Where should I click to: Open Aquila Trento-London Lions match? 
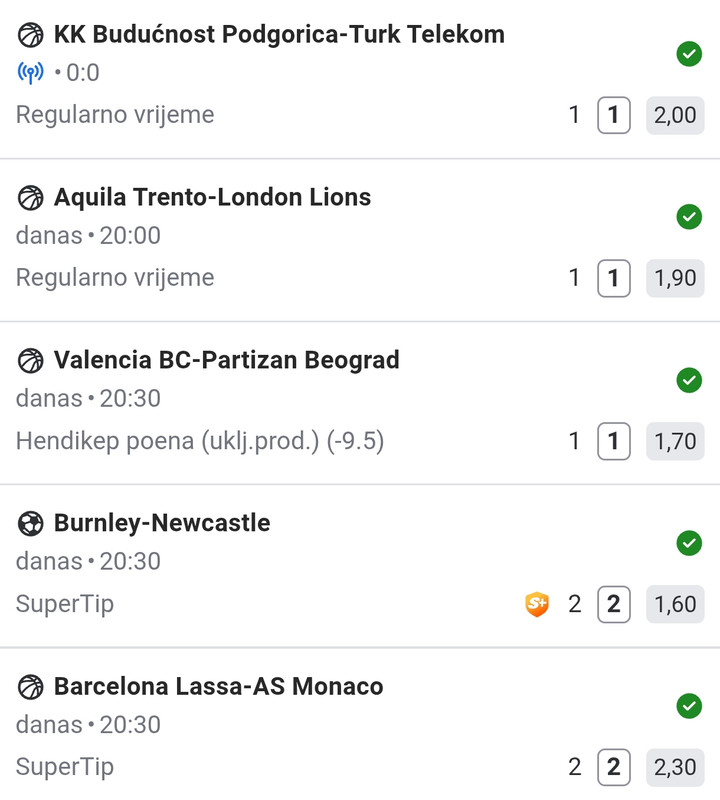212,198
